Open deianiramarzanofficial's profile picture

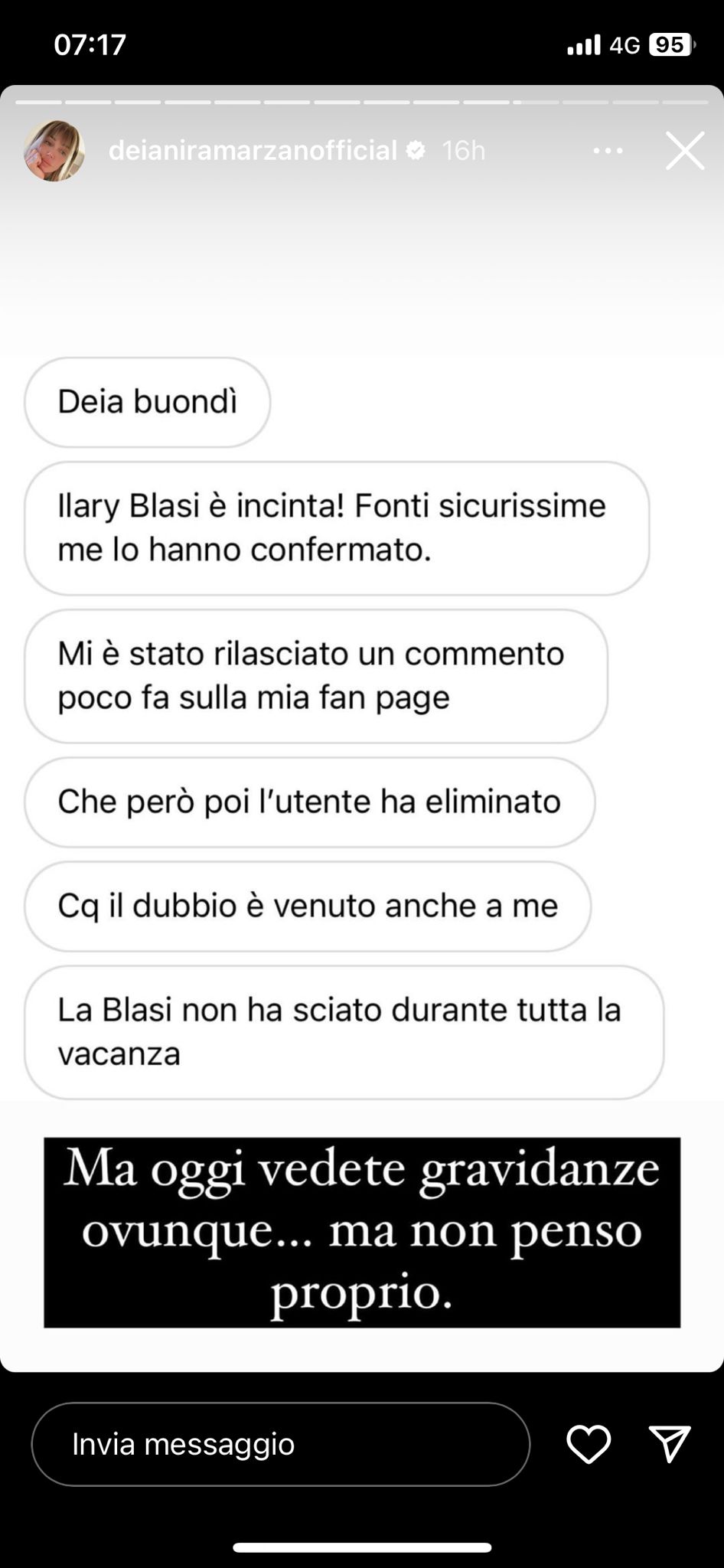click(54, 151)
